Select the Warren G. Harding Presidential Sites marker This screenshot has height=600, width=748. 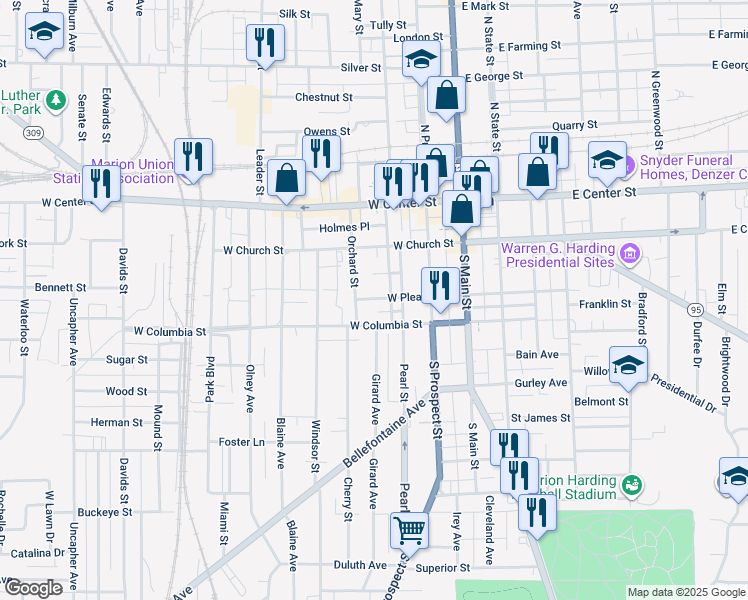pos(630,254)
